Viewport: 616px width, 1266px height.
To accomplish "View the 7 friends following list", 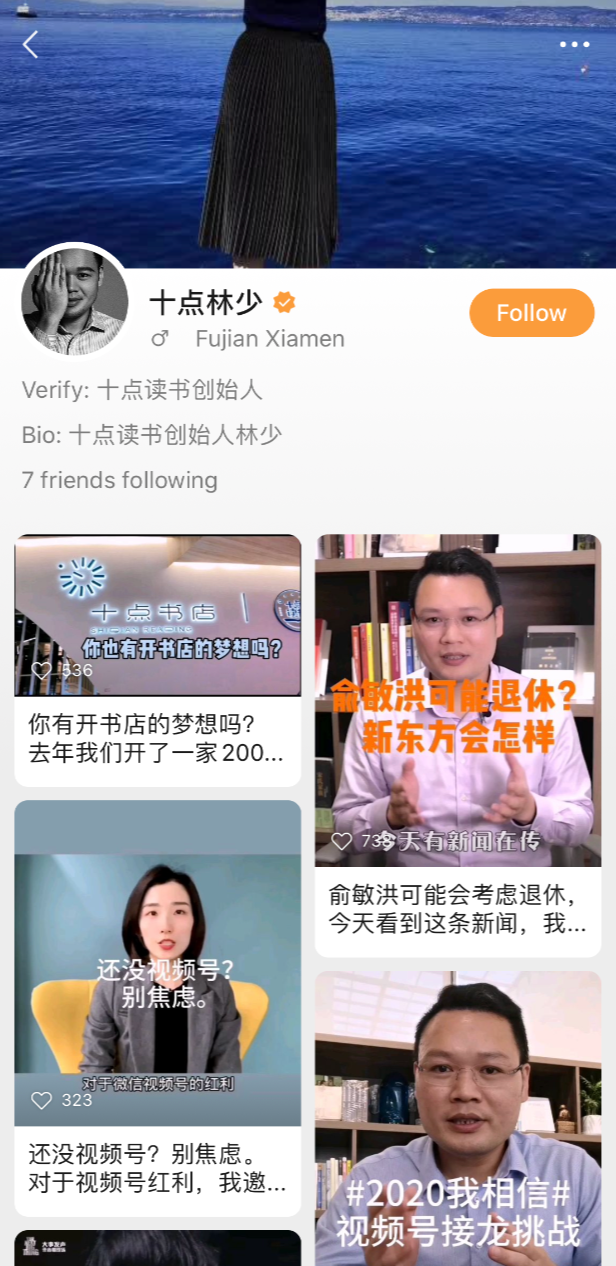I will (x=119, y=480).
